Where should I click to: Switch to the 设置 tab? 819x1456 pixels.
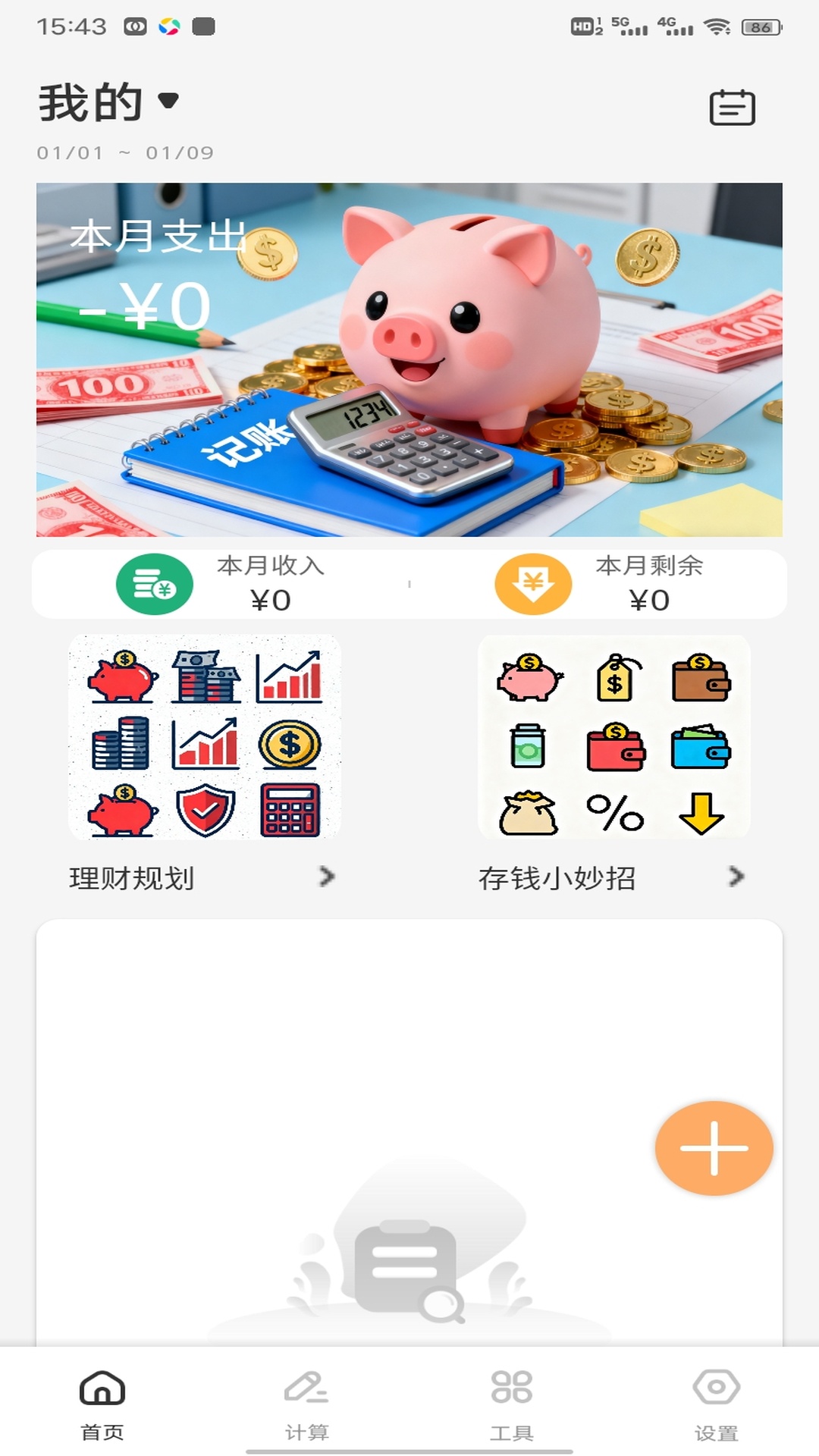(x=716, y=1404)
